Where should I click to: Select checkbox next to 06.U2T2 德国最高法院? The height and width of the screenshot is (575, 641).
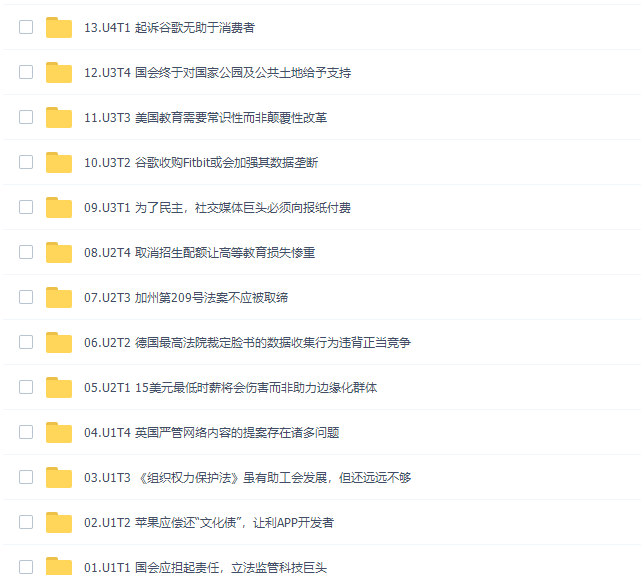(26, 342)
